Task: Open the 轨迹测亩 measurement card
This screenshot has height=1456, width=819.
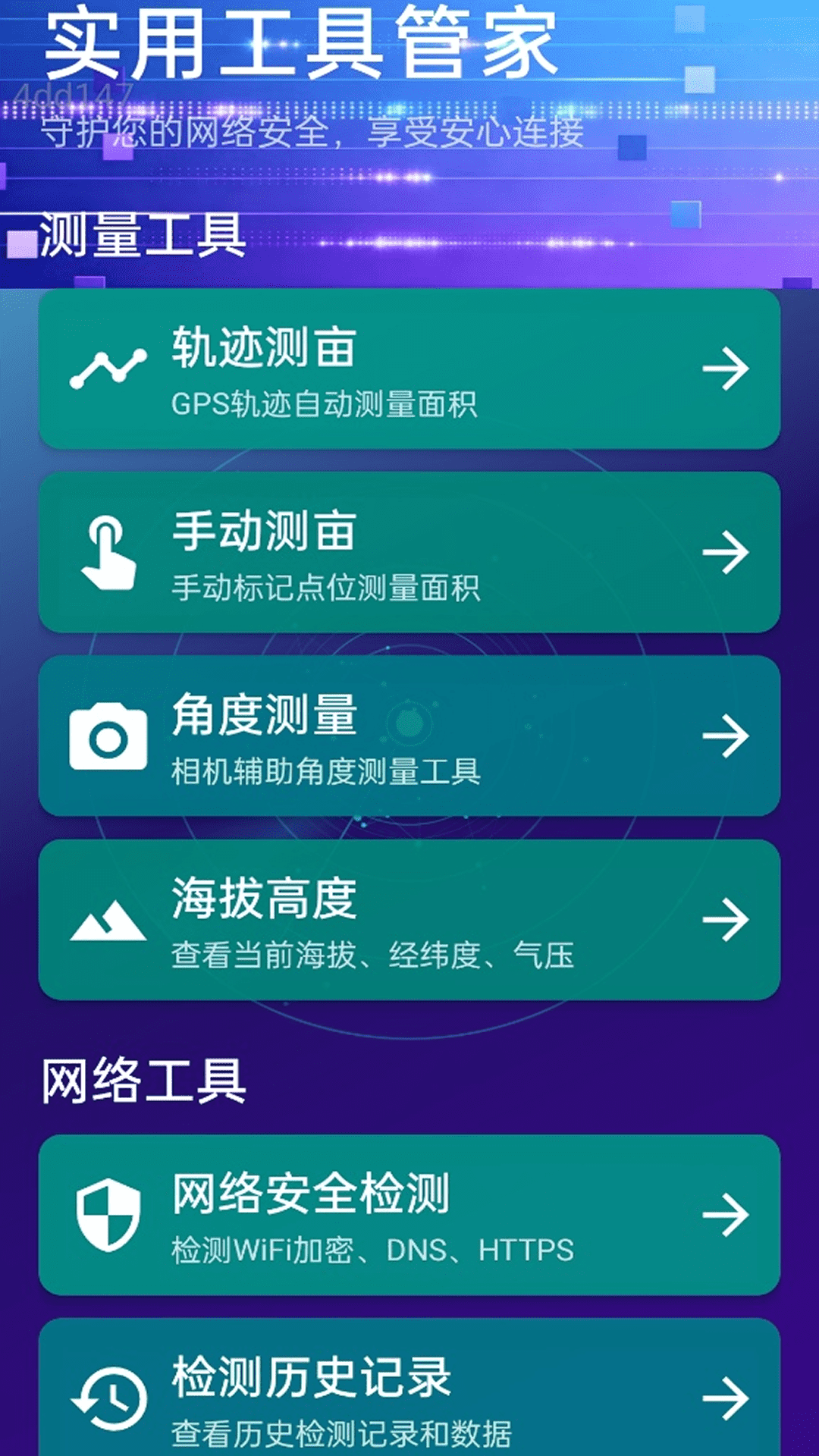Action: pos(409,369)
